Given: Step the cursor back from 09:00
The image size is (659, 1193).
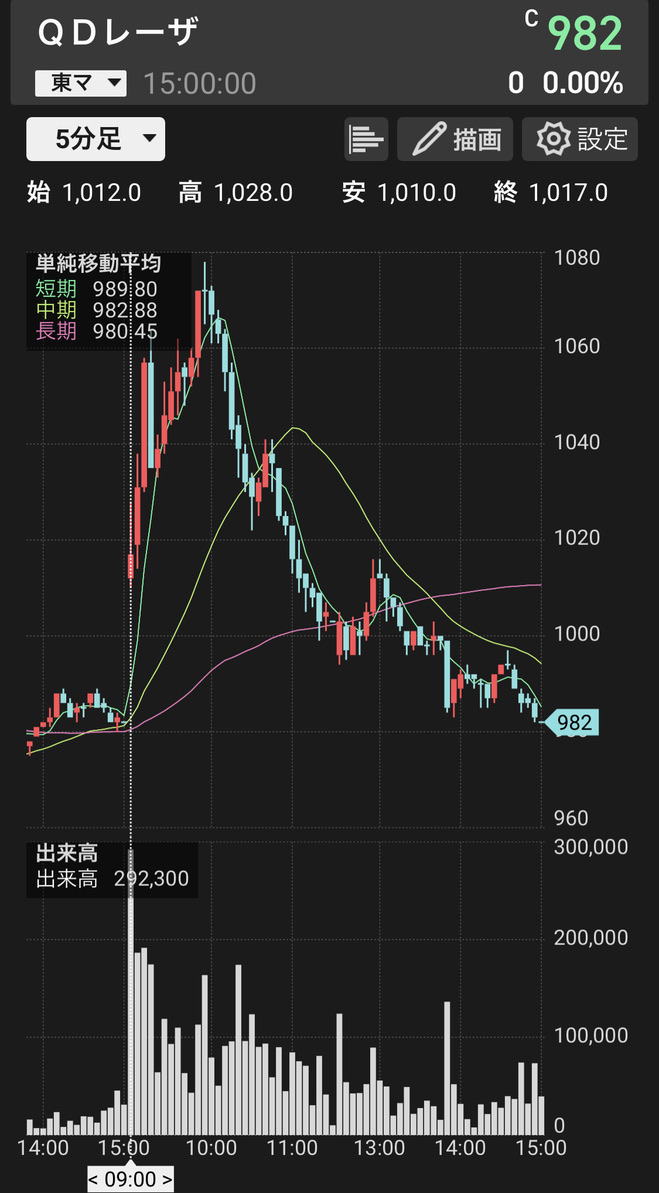Looking at the screenshot, I should tap(94, 1179).
